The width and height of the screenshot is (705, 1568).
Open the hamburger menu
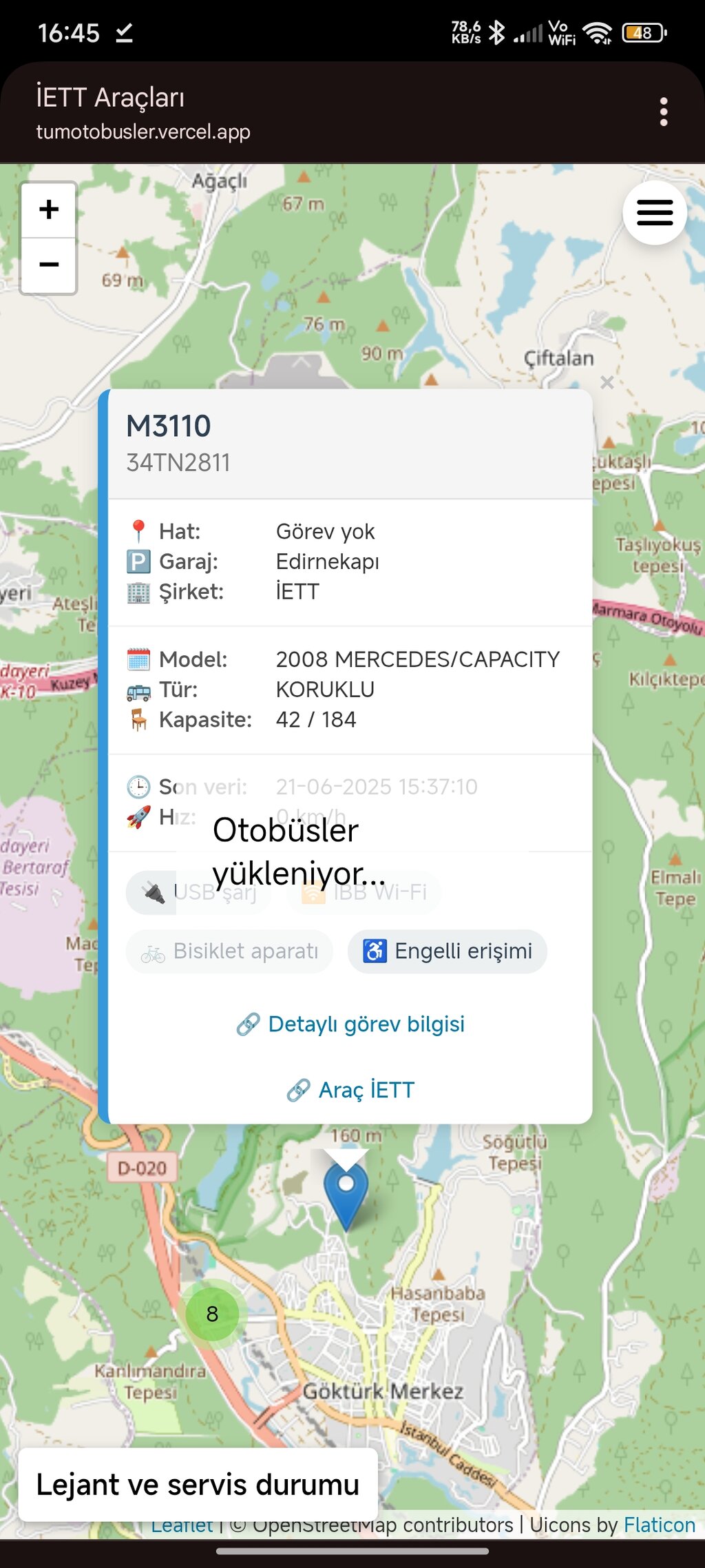(x=654, y=213)
